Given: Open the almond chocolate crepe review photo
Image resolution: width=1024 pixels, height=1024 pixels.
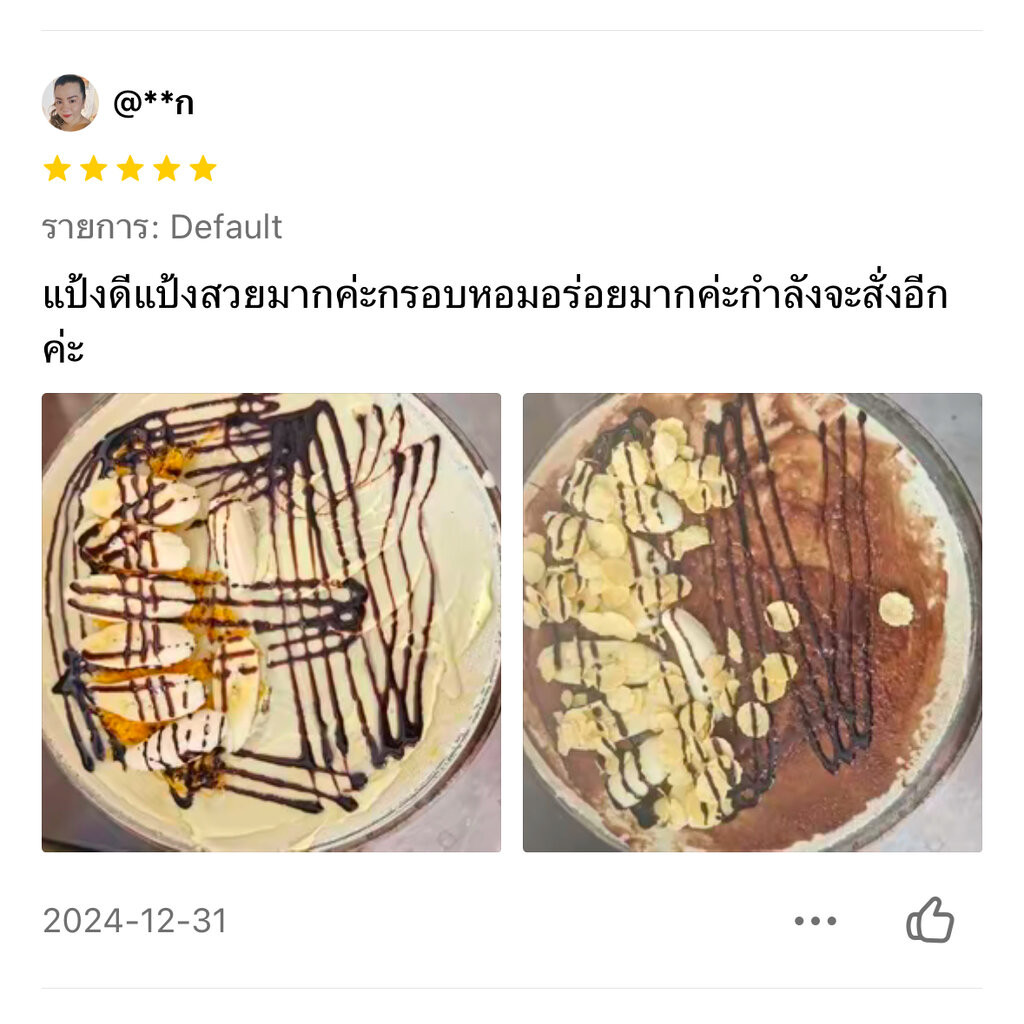Looking at the screenshot, I should click(752, 622).
